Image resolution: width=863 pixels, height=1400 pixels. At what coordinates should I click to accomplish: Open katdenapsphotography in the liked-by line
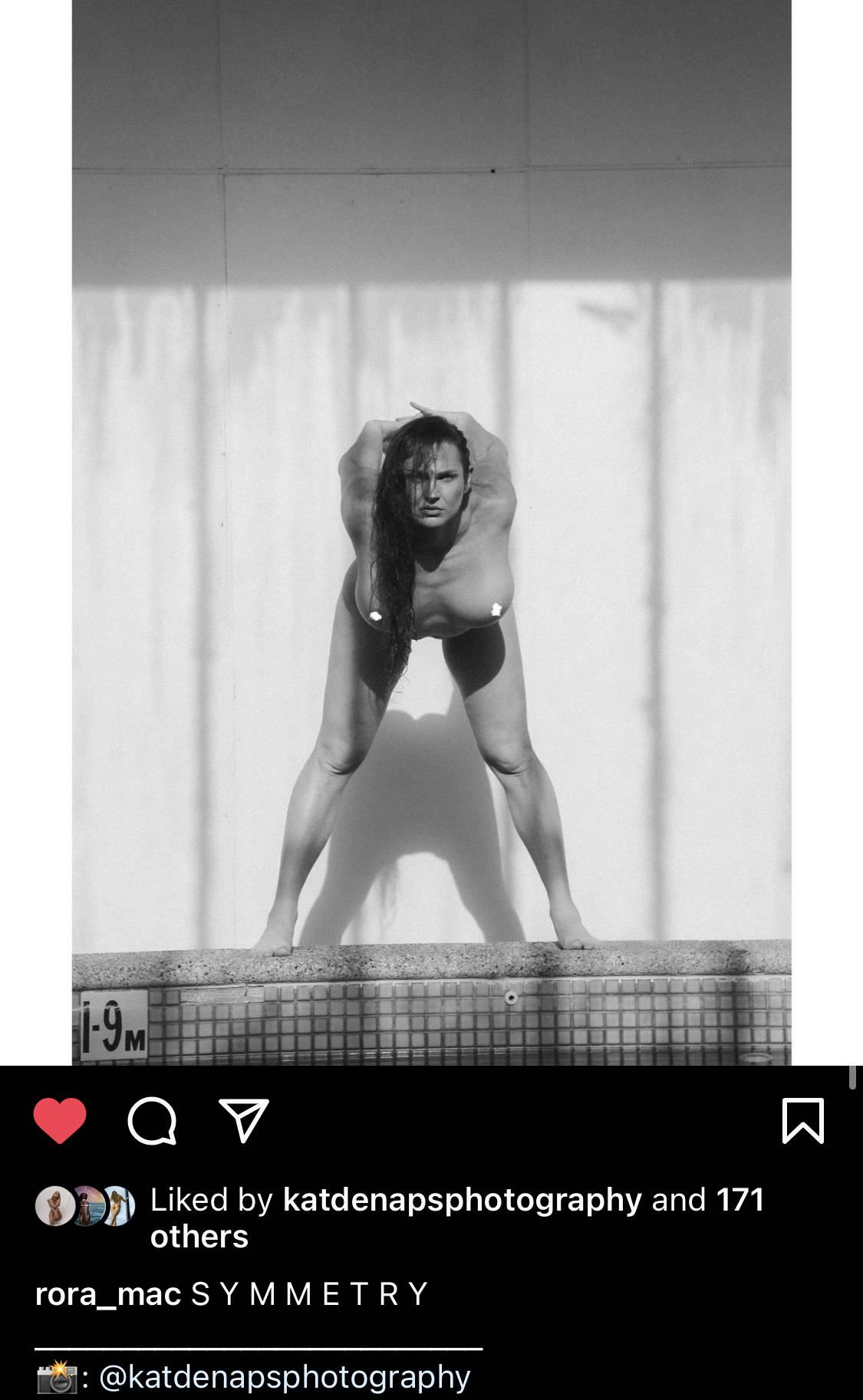click(x=462, y=1200)
